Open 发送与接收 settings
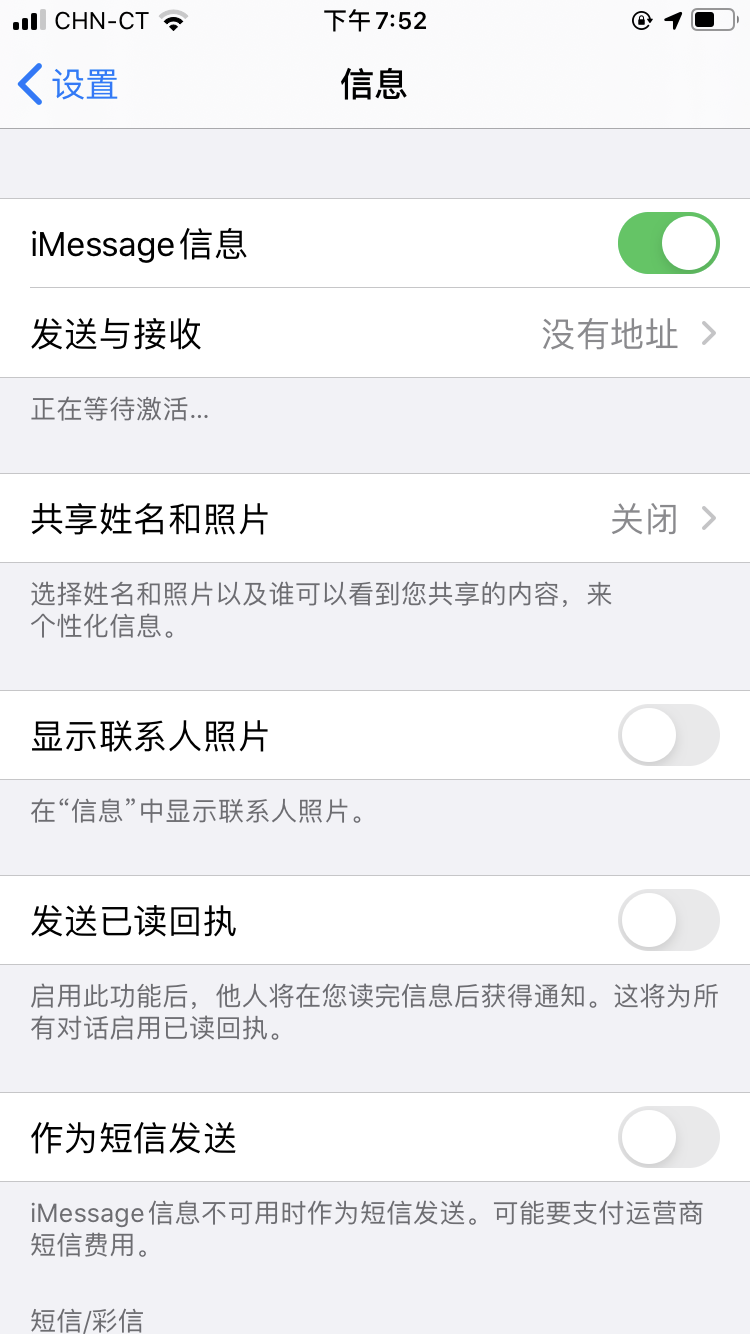The image size is (750, 1334). tap(375, 333)
